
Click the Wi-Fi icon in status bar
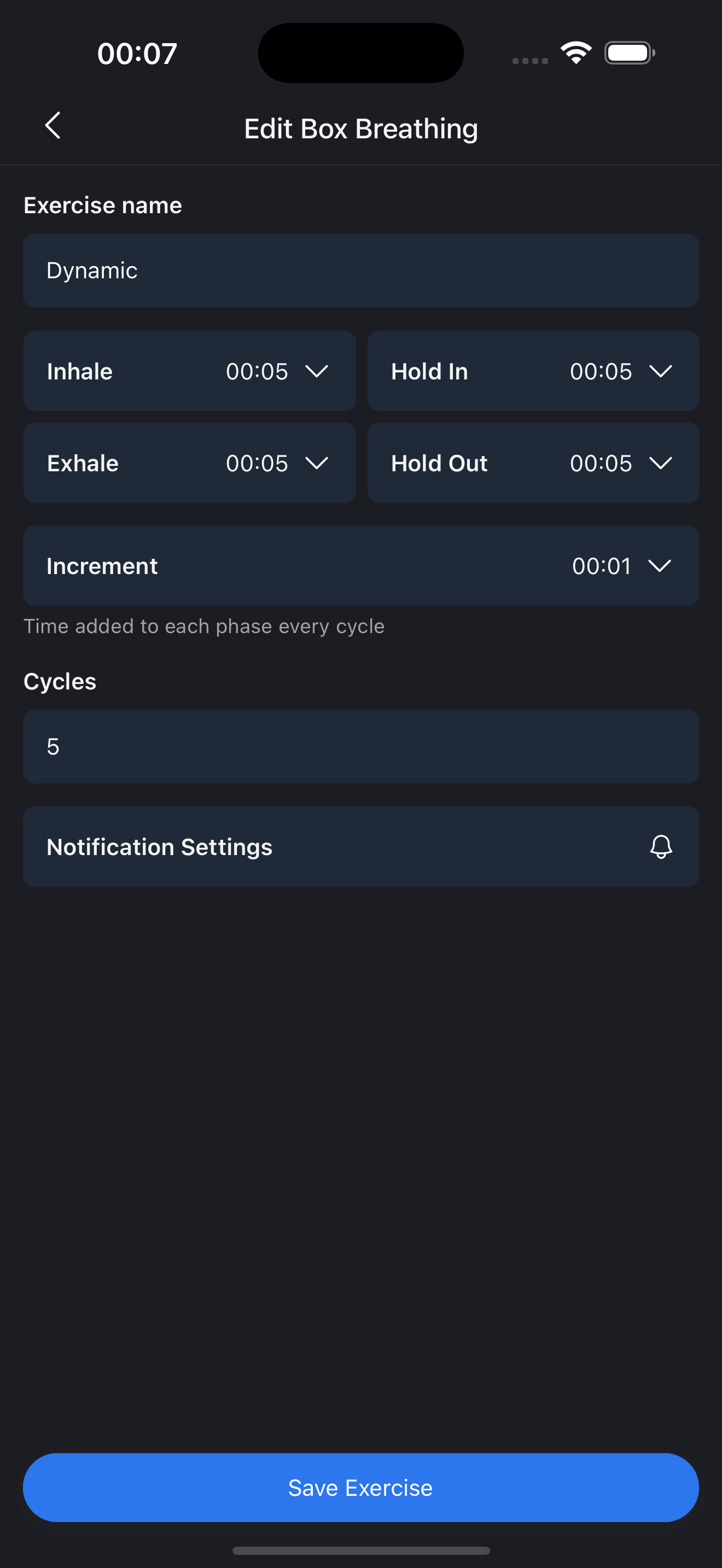pos(575,52)
